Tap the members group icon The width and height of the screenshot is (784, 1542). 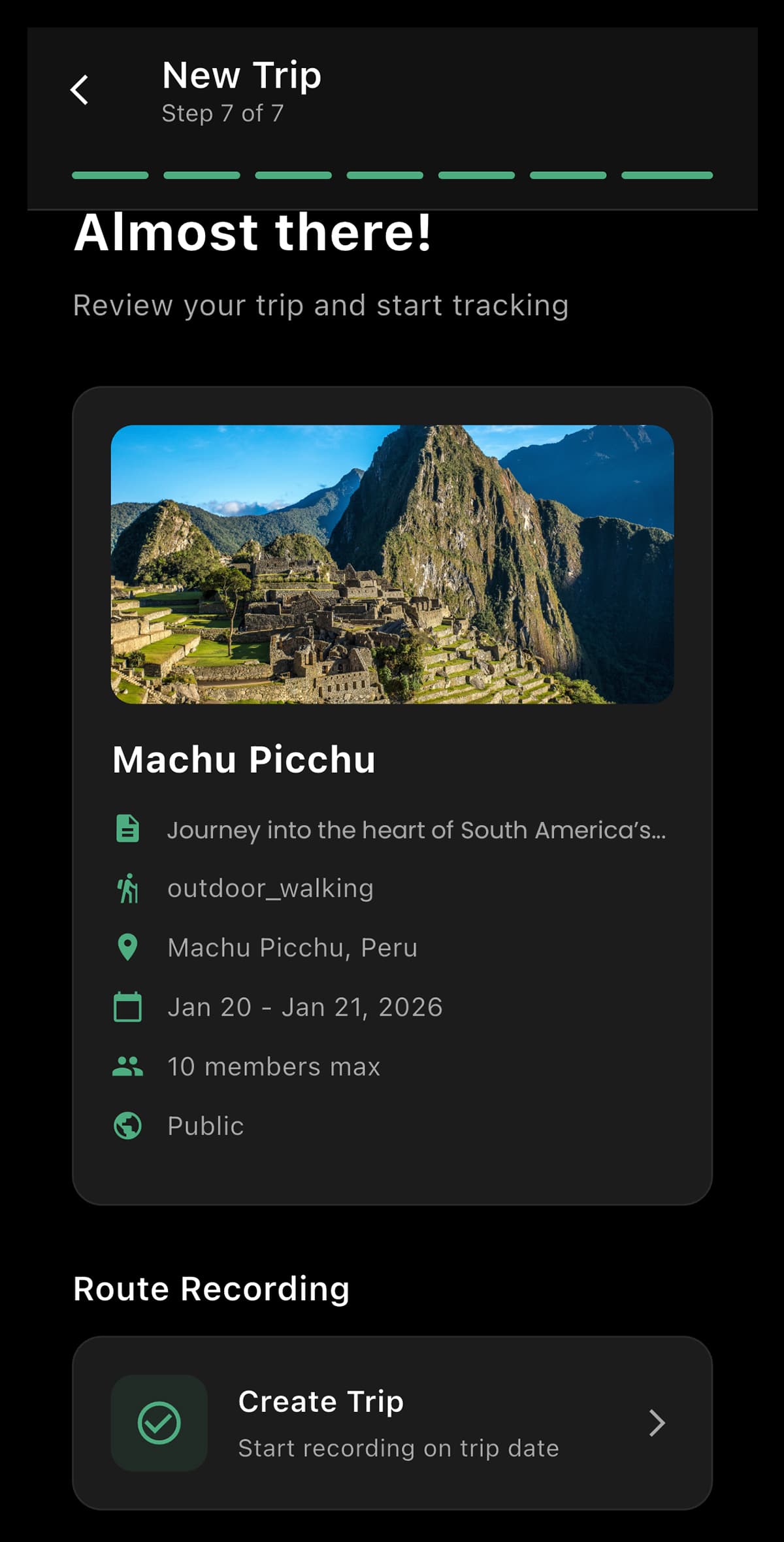129,1065
